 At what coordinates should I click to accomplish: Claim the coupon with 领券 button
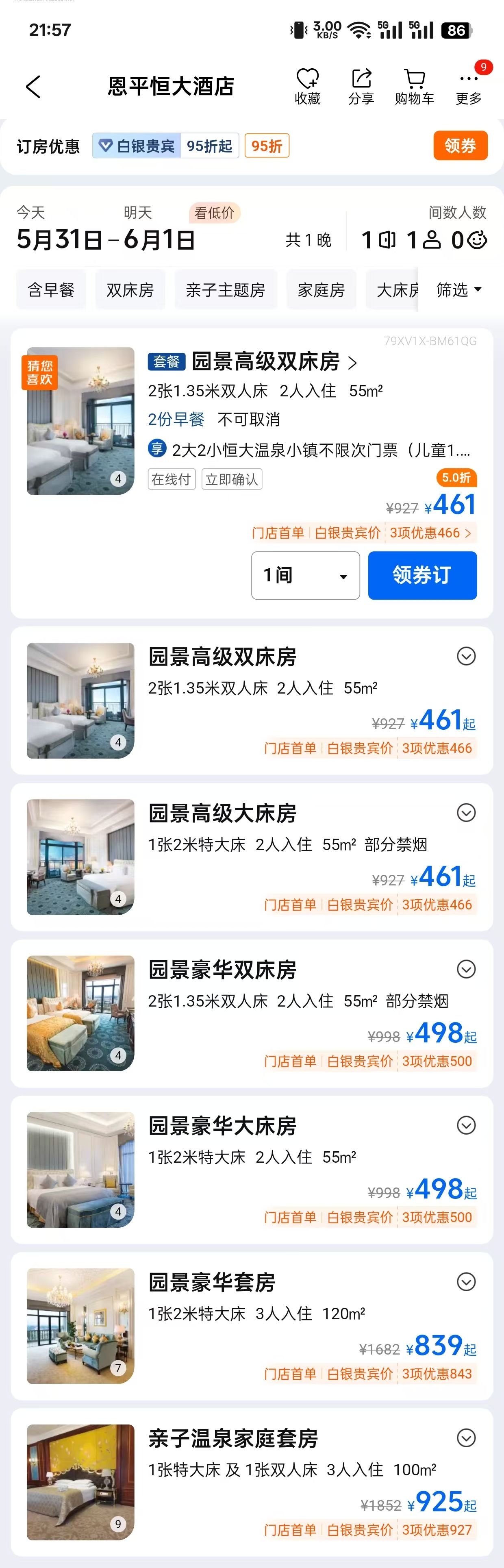[x=460, y=146]
